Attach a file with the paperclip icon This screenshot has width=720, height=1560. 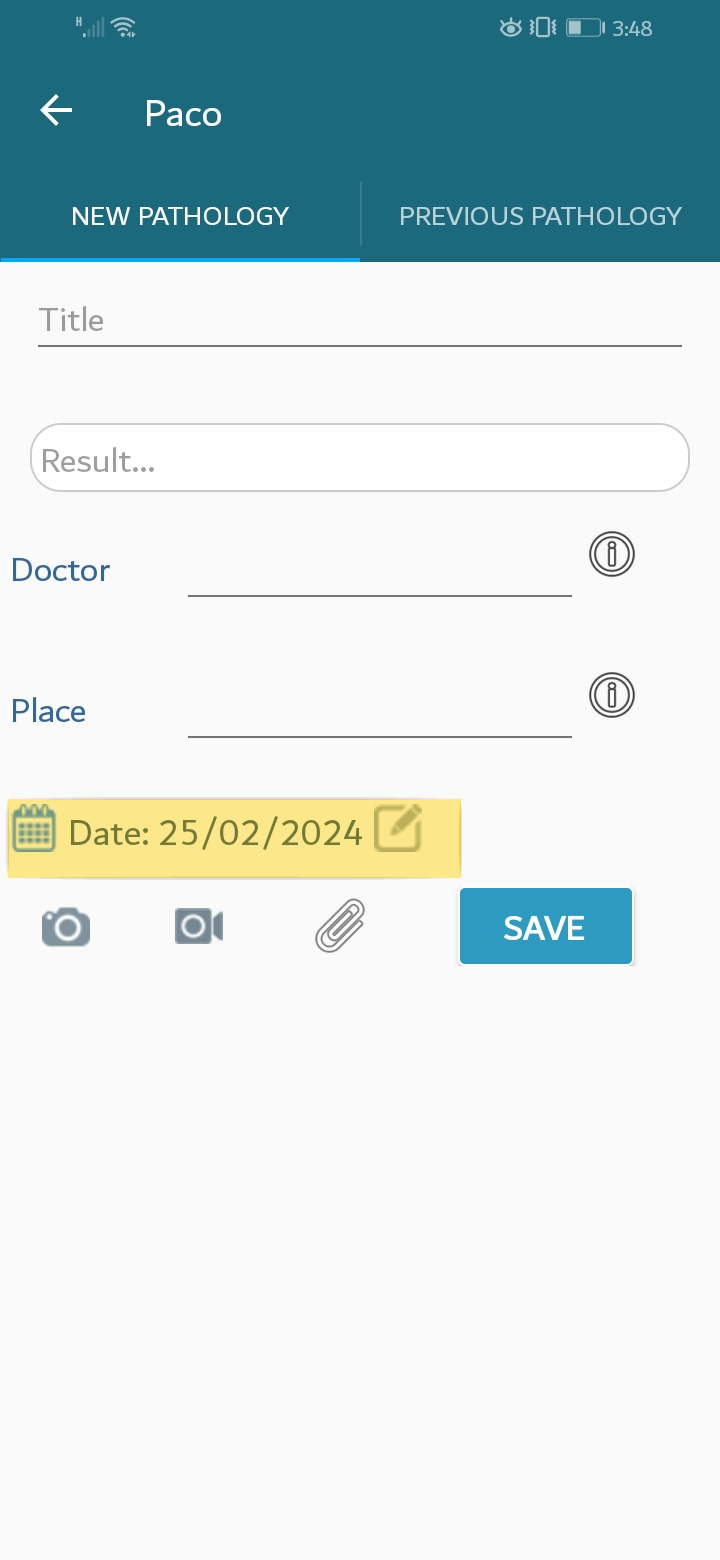click(x=340, y=925)
